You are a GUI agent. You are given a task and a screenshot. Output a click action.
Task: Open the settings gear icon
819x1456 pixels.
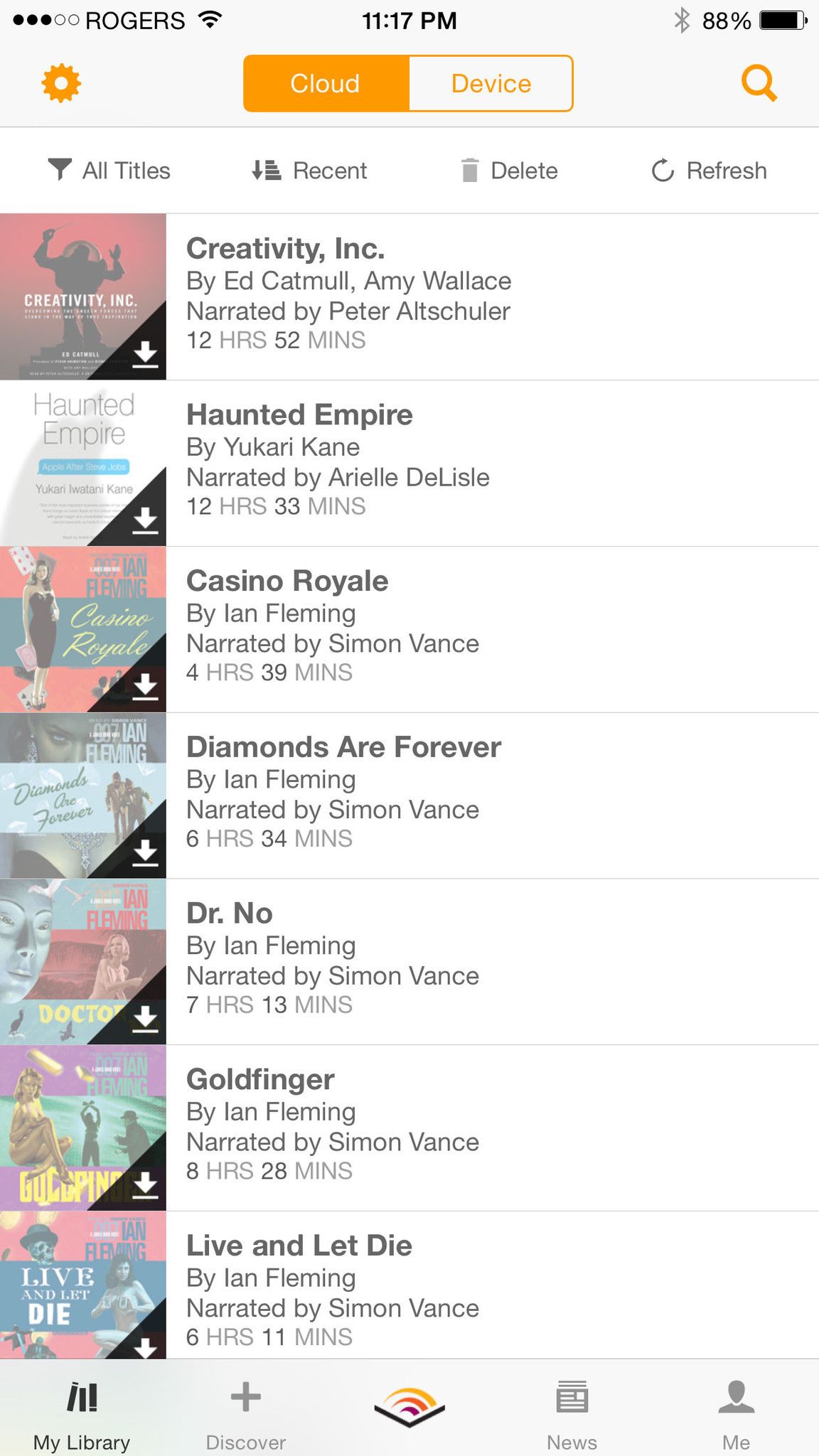click(x=61, y=84)
